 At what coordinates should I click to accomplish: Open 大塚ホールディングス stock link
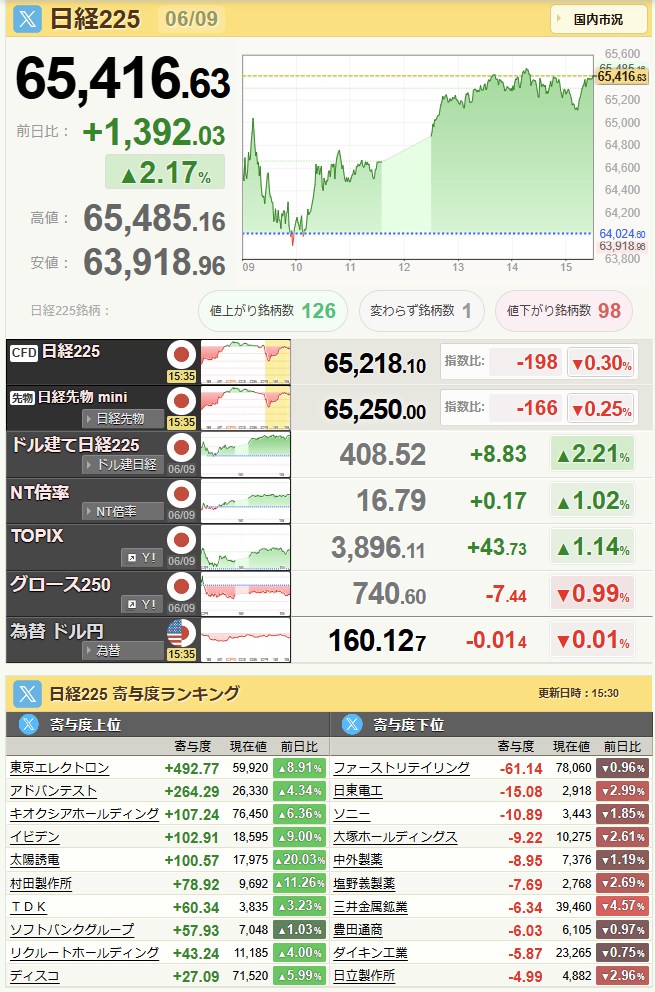click(395, 837)
